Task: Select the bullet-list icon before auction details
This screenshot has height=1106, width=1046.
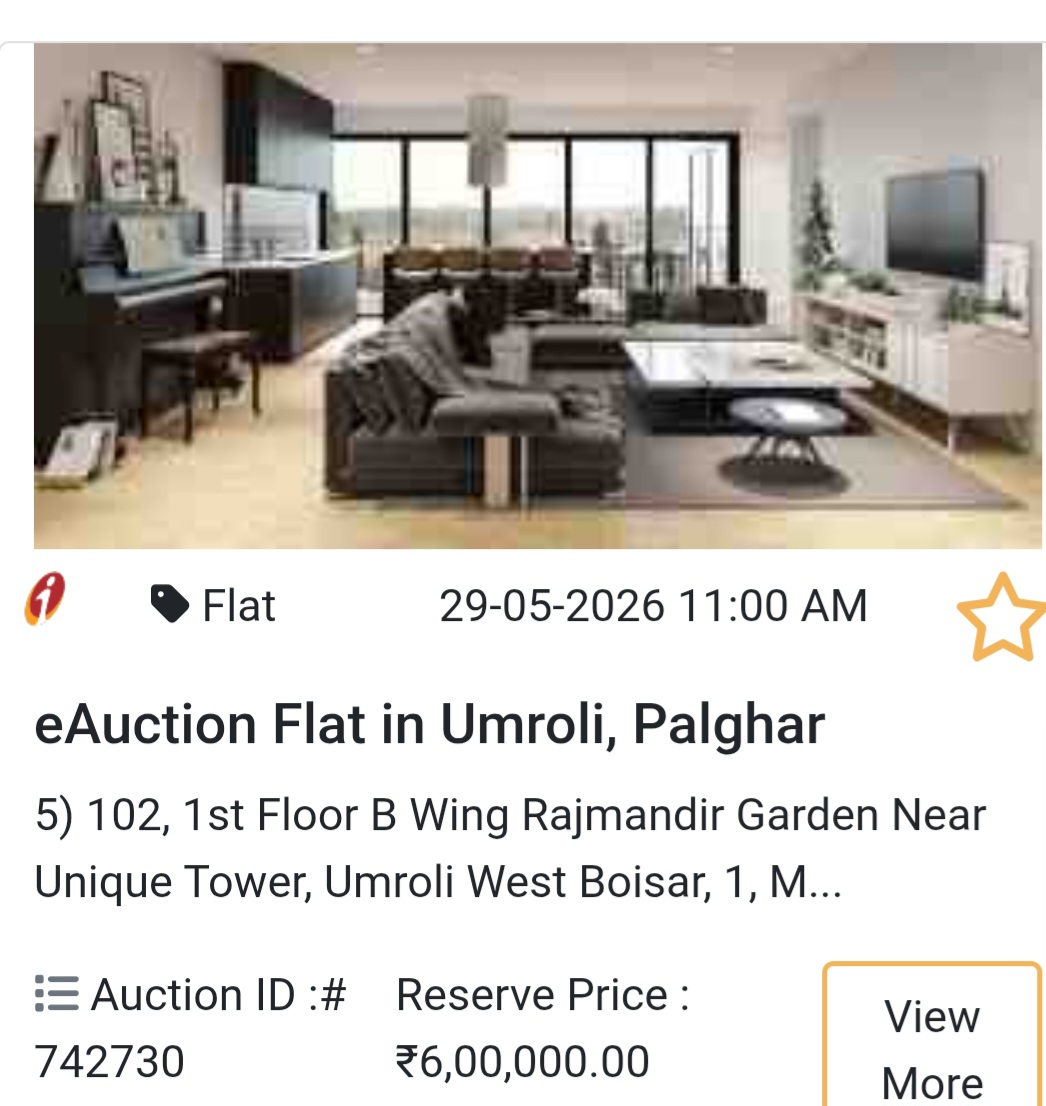Action: (57, 994)
